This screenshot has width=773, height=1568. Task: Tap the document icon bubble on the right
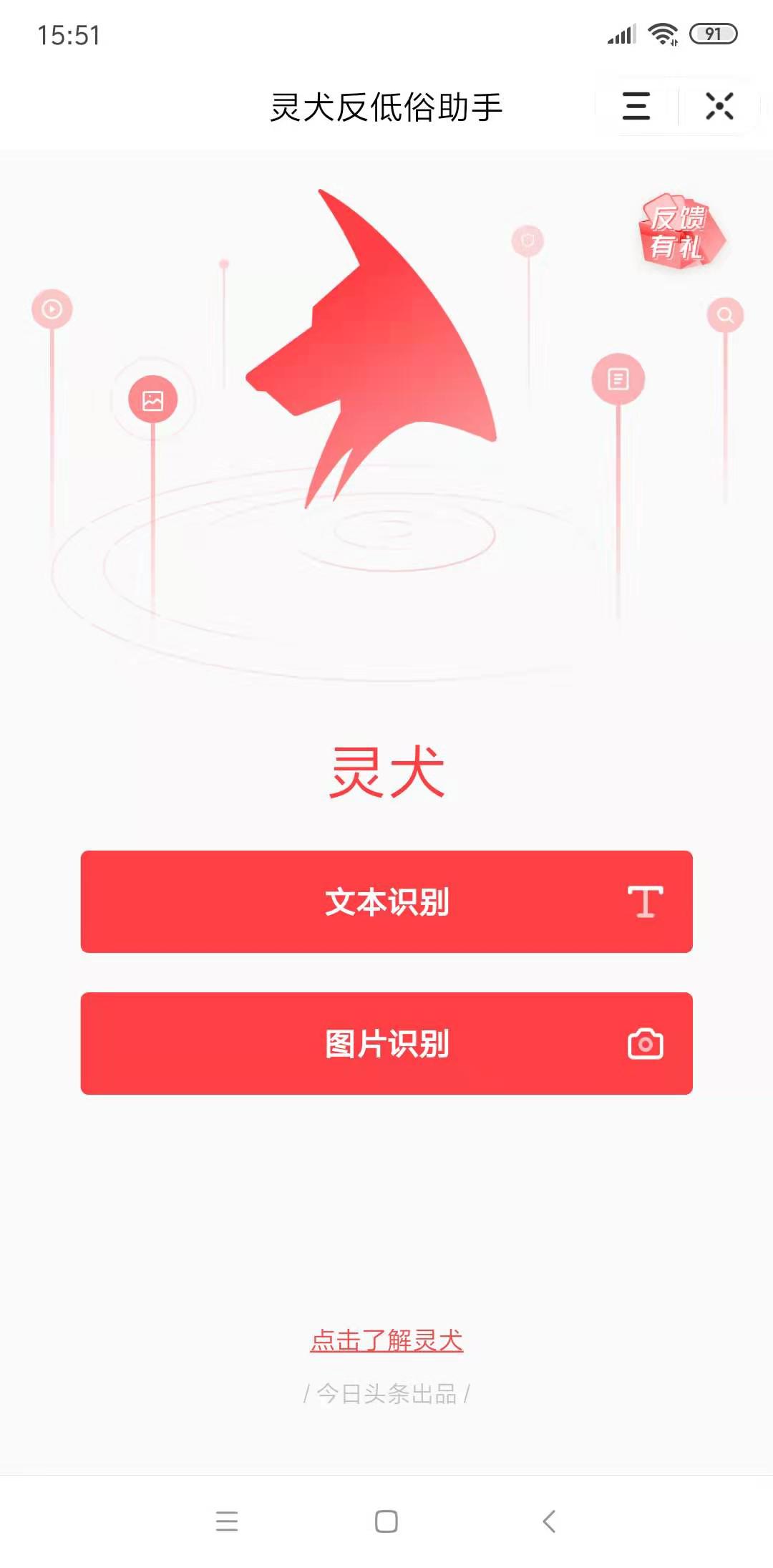(x=617, y=380)
